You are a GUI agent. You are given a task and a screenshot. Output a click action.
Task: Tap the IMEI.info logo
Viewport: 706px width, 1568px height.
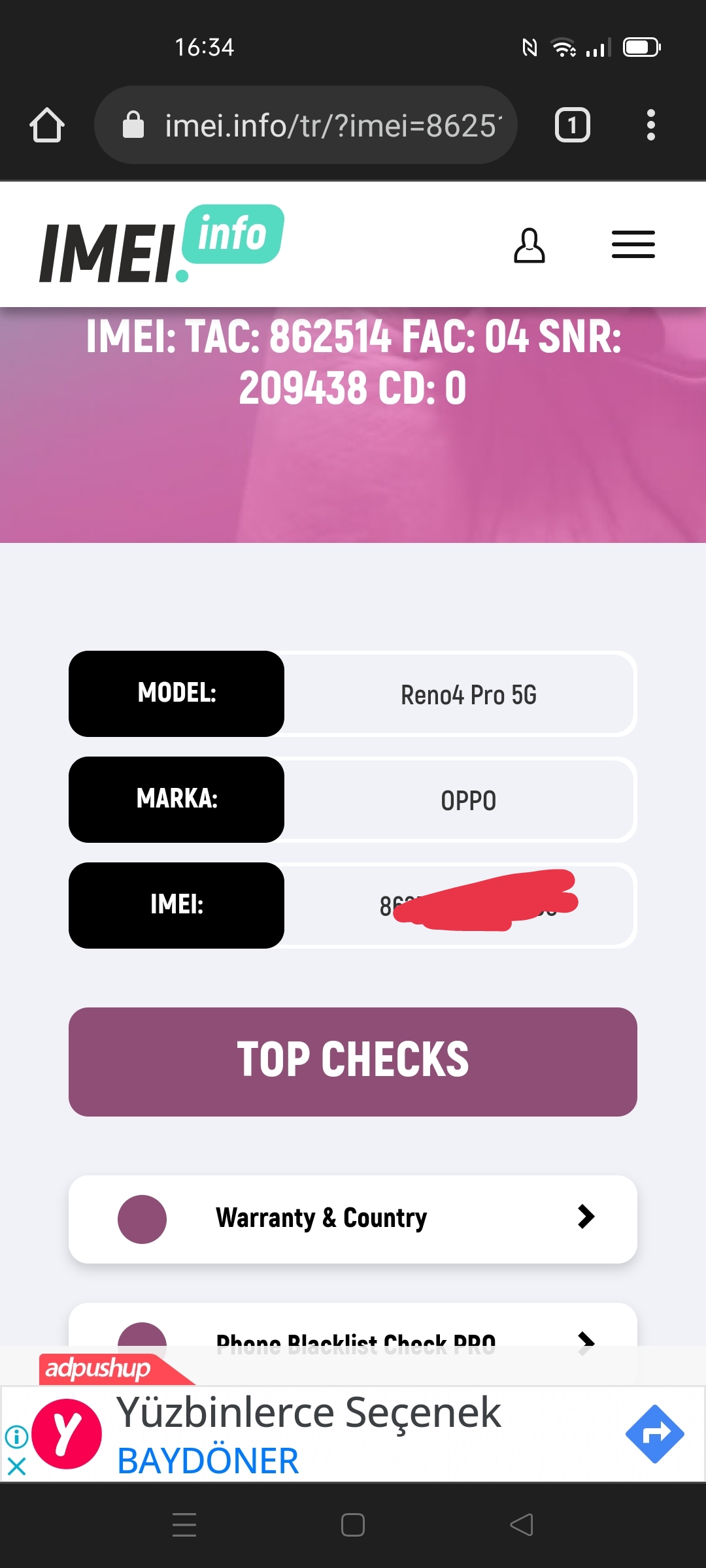coord(161,245)
